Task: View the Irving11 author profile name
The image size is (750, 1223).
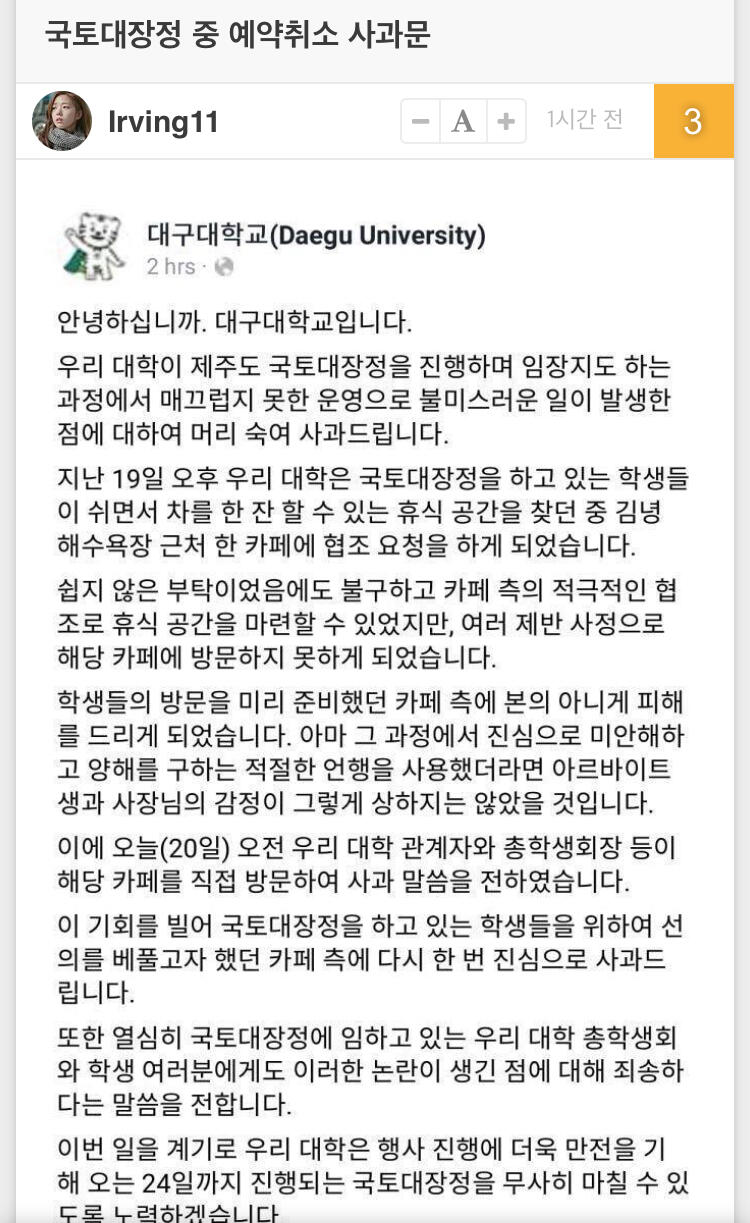Action: click(163, 122)
